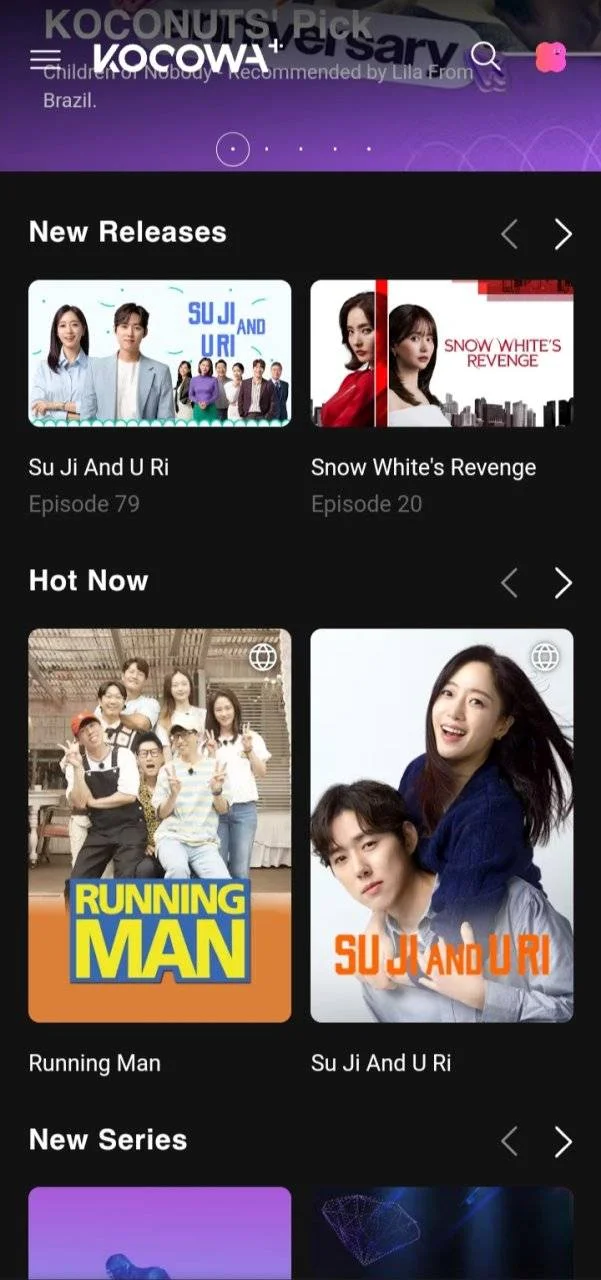Viewport: 601px width, 1280px height.
Task: Open Su Ji And U Ri poster in Hot Now
Action: coord(442,825)
